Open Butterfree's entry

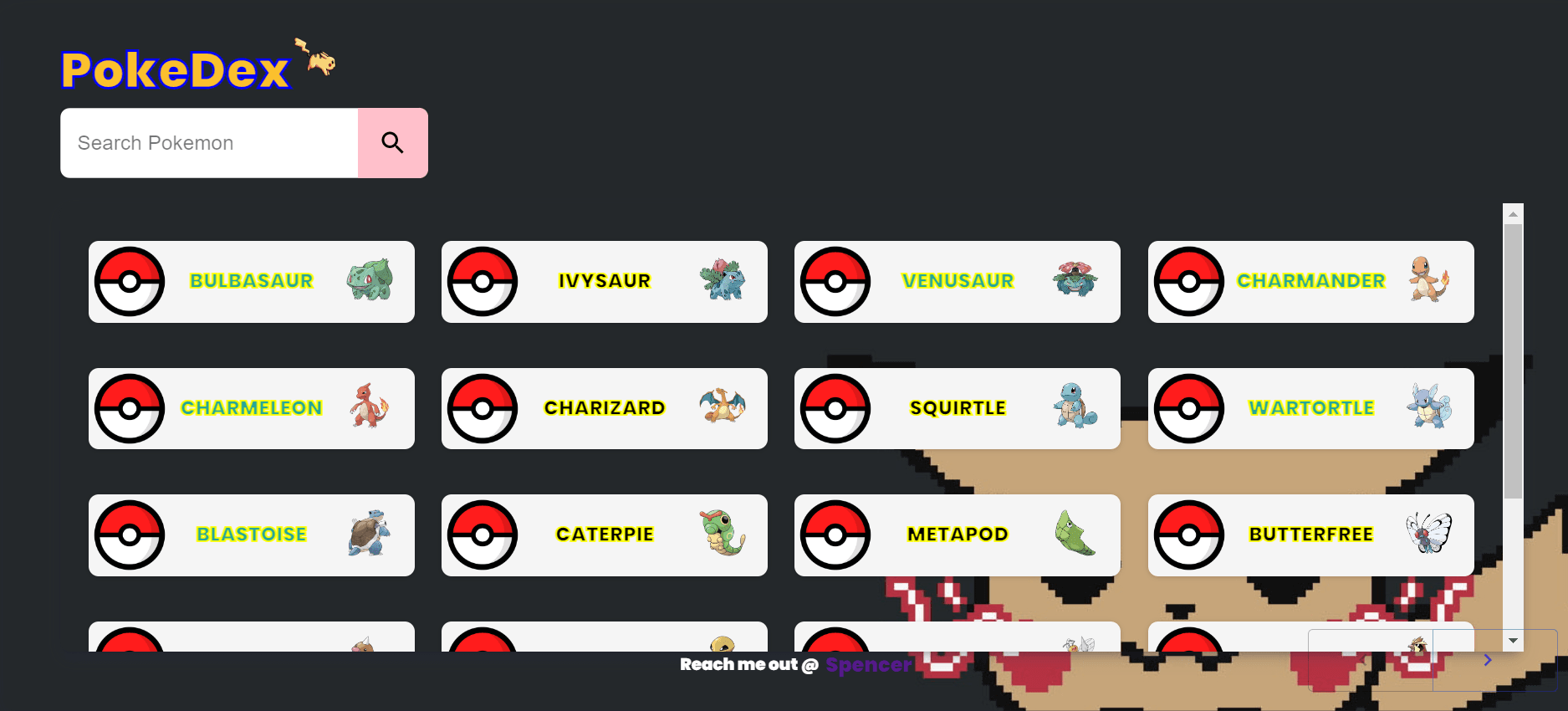pyautogui.click(x=1310, y=535)
